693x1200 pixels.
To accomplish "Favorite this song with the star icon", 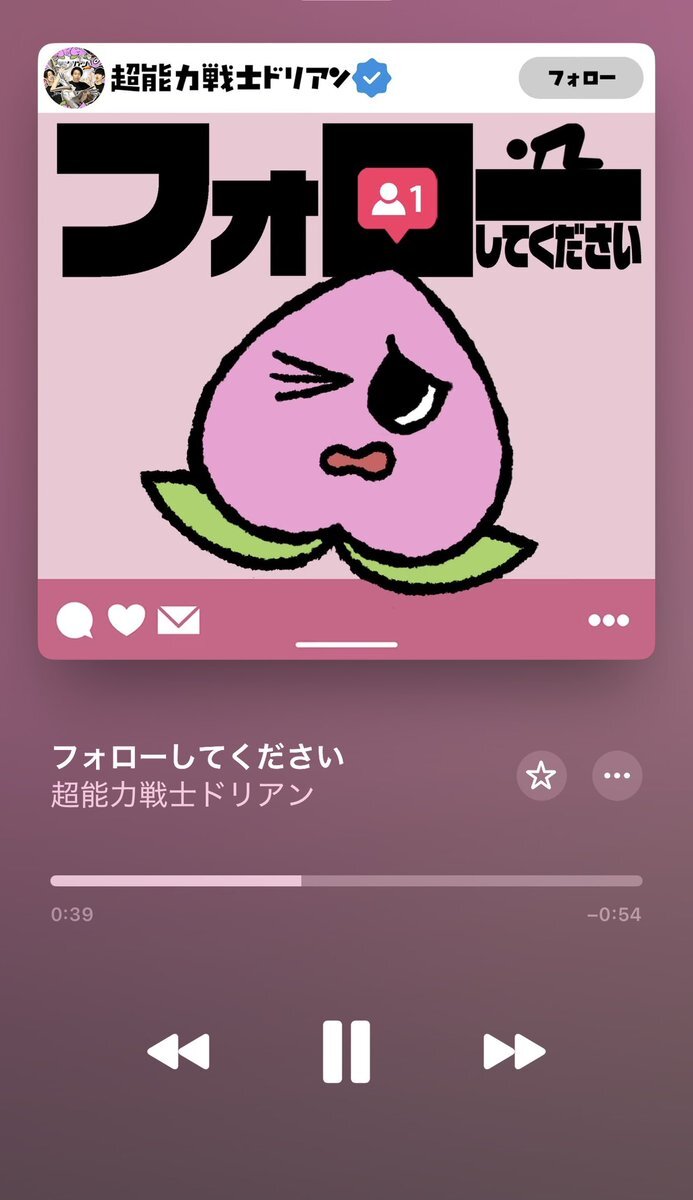I will pyautogui.click(x=541, y=776).
